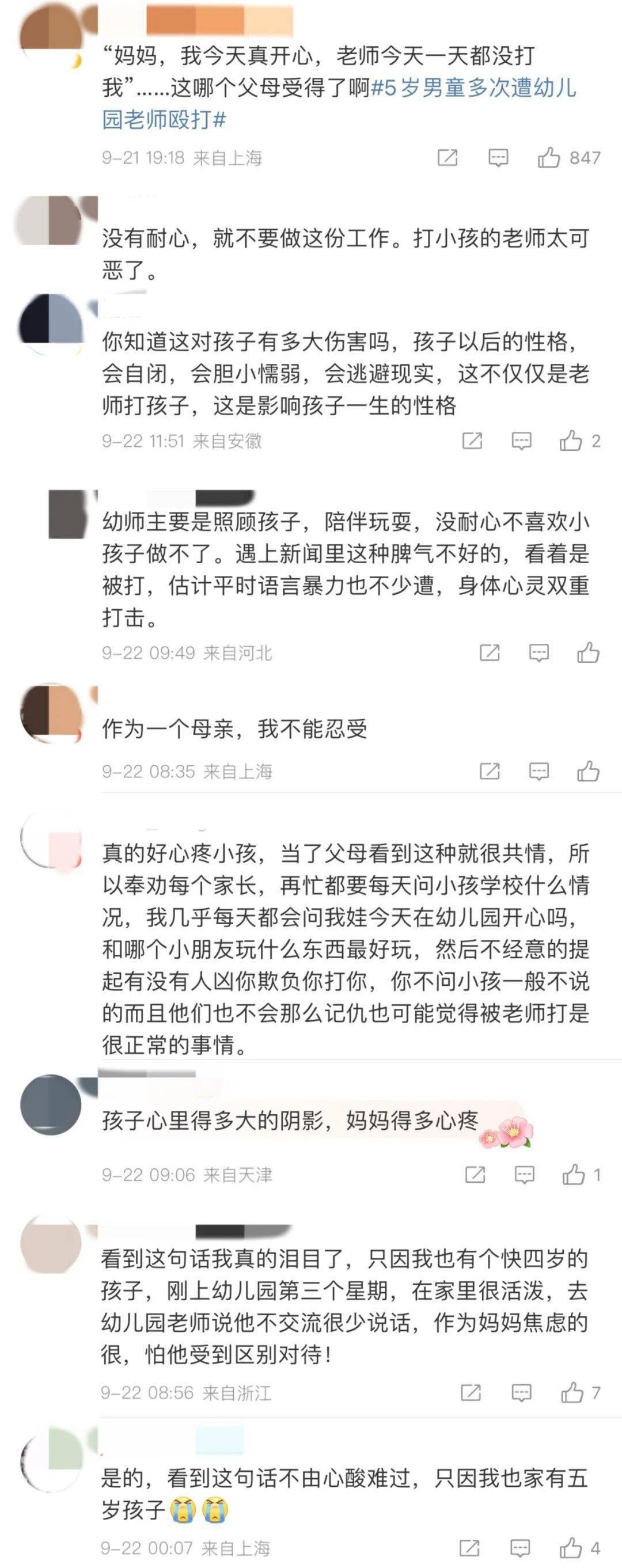Like the comment with 847 likes
The height and width of the screenshot is (1568, 622).
[549, 158]
